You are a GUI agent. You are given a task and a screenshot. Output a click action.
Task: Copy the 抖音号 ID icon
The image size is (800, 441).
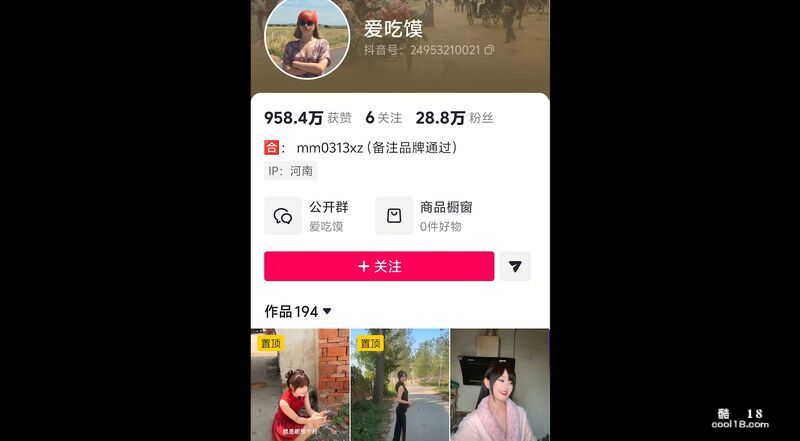(x=489, y=49)
